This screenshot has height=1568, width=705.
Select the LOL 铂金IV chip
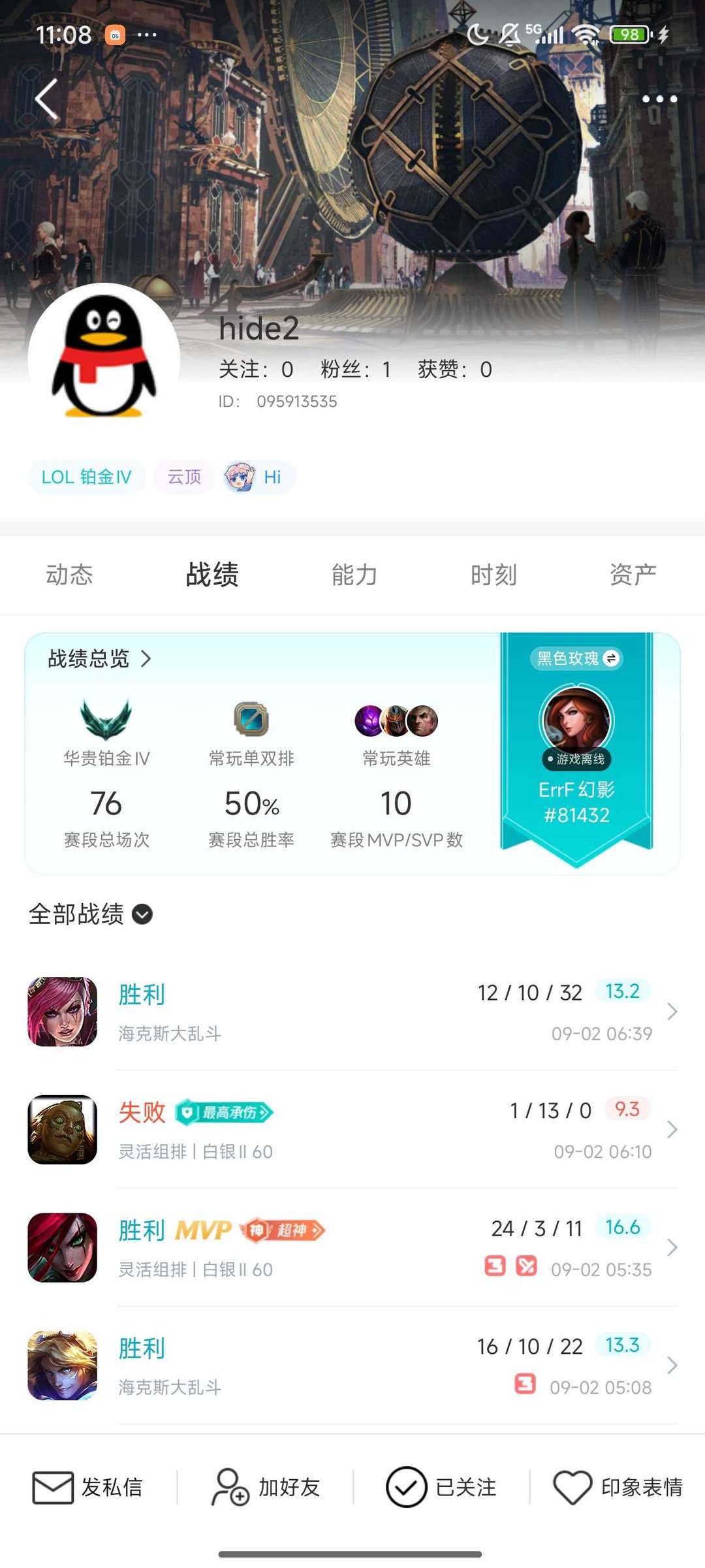pyautogui.click(x=86, y=477)
